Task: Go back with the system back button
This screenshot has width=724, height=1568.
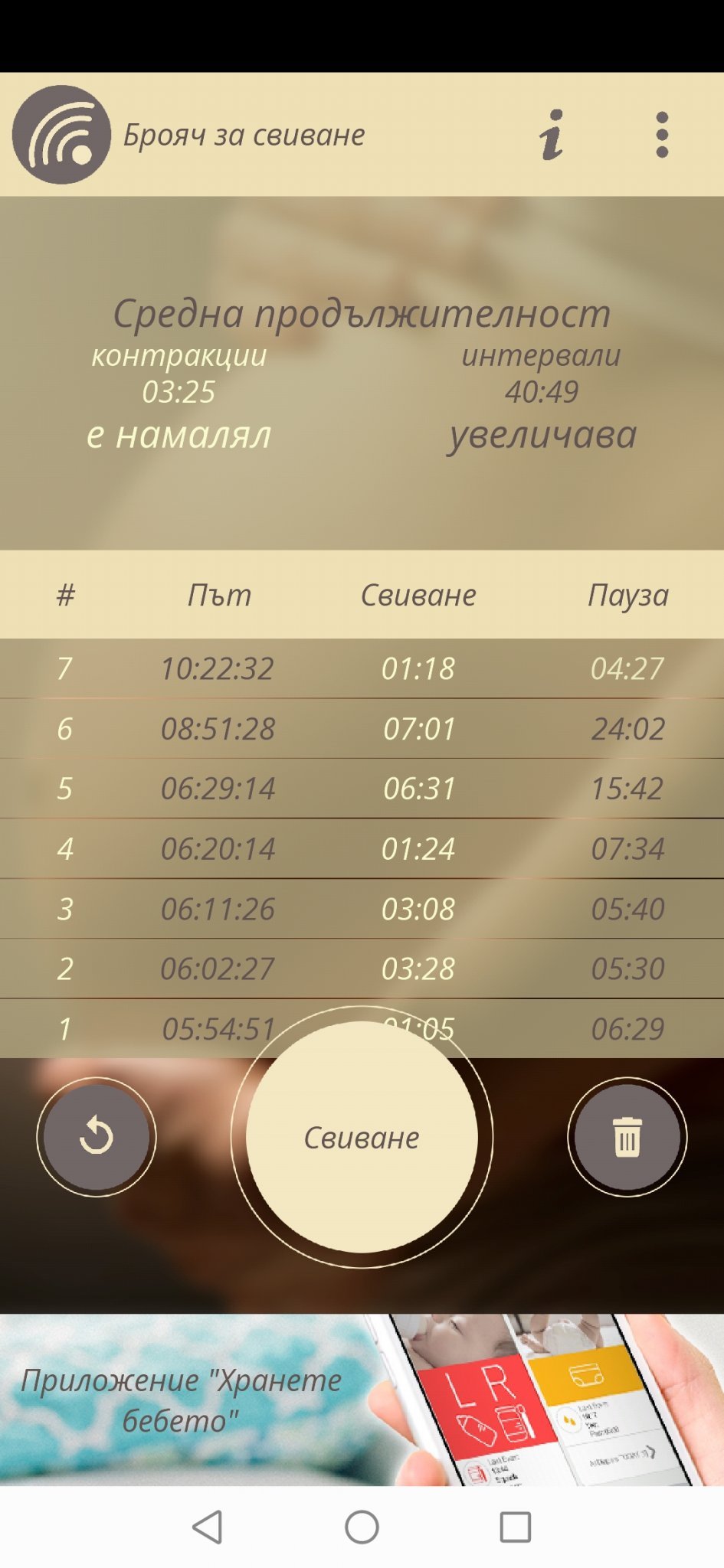Action: pyautogui.click(x=208, y=1527)
